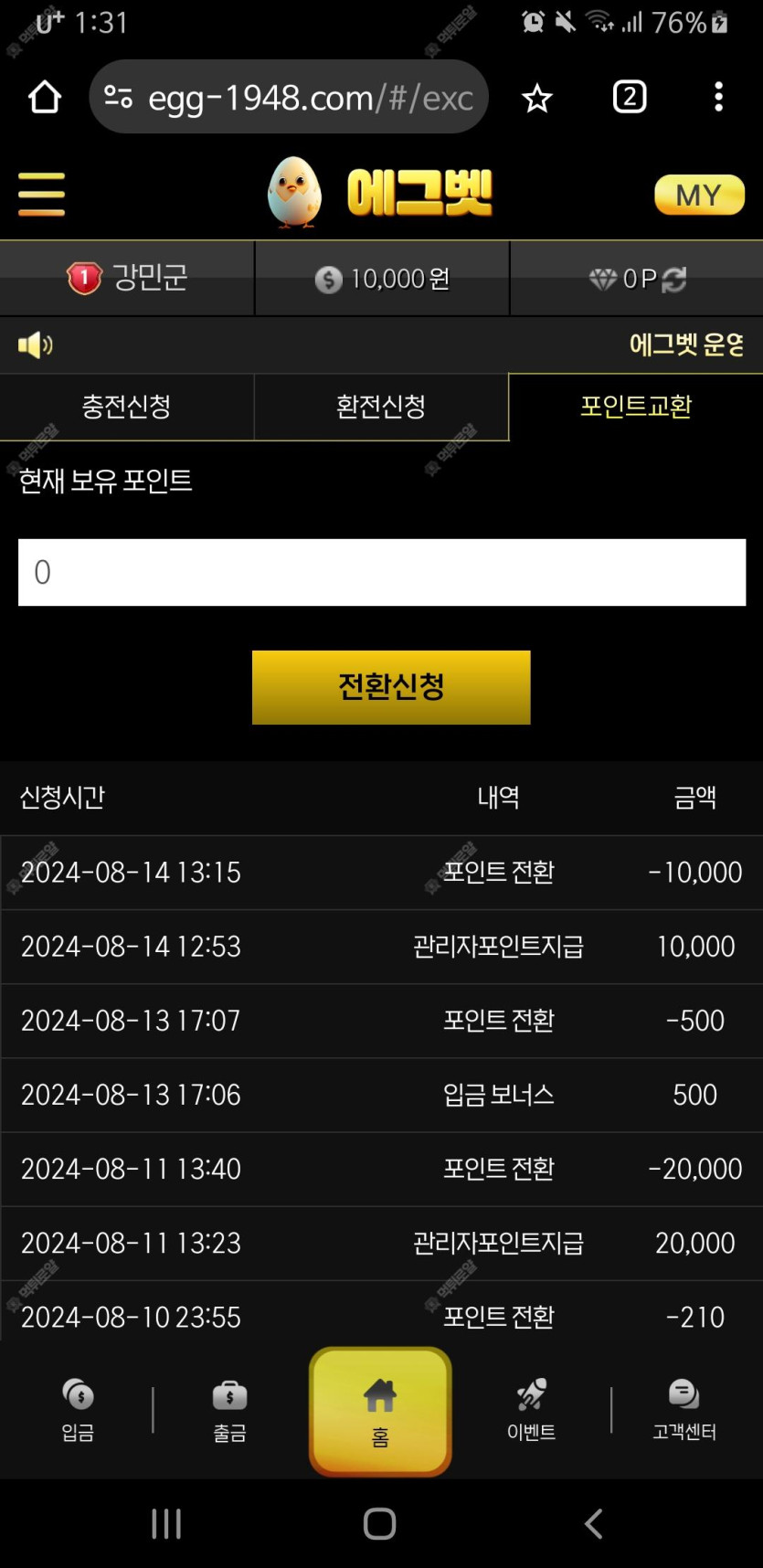Tap the system back button

pos(593,1523)
